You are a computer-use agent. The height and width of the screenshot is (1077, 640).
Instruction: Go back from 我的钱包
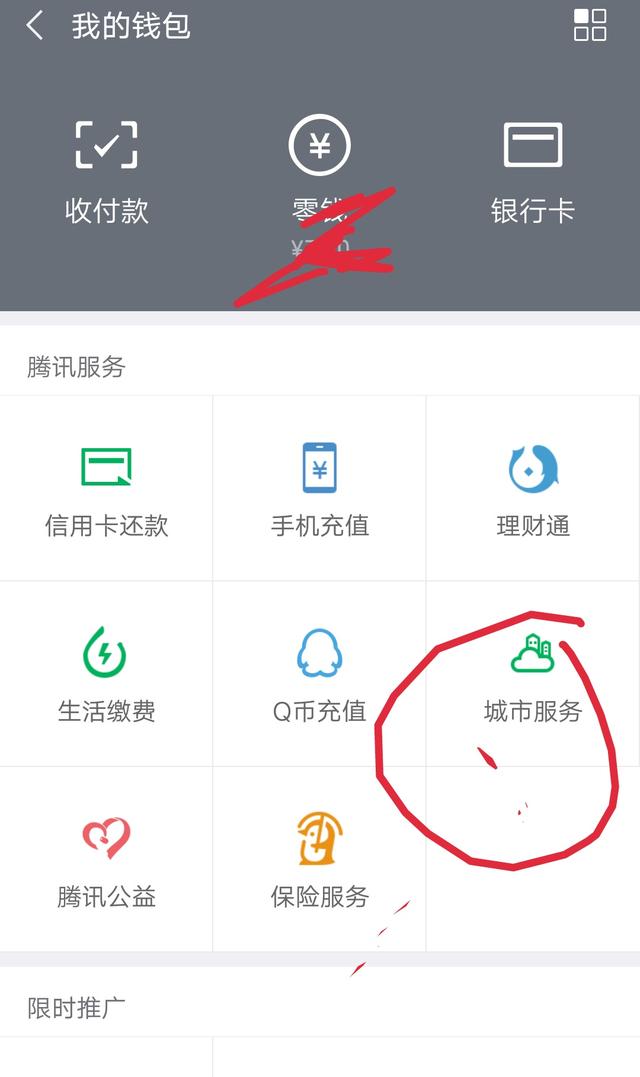point(35,26)
